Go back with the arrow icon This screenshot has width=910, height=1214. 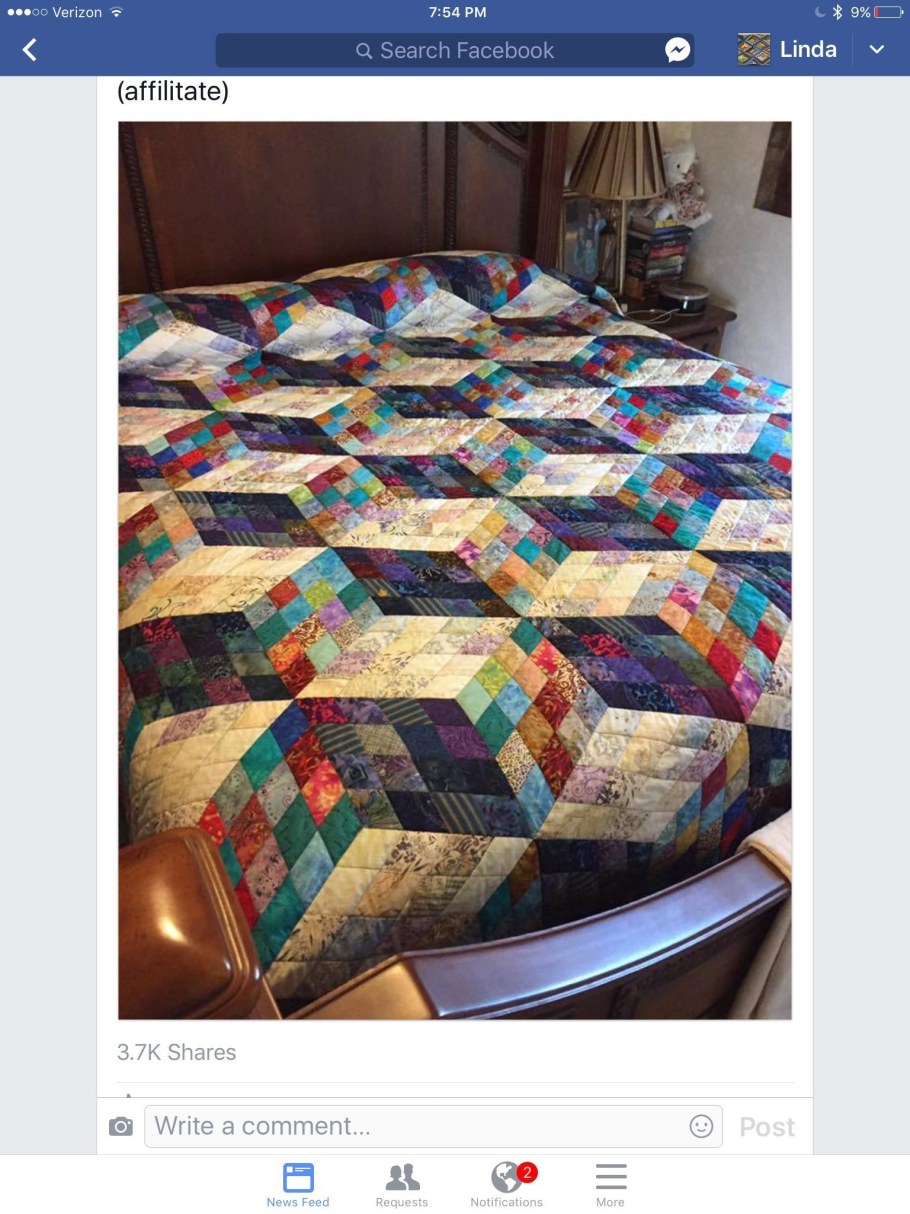(30, 50)
